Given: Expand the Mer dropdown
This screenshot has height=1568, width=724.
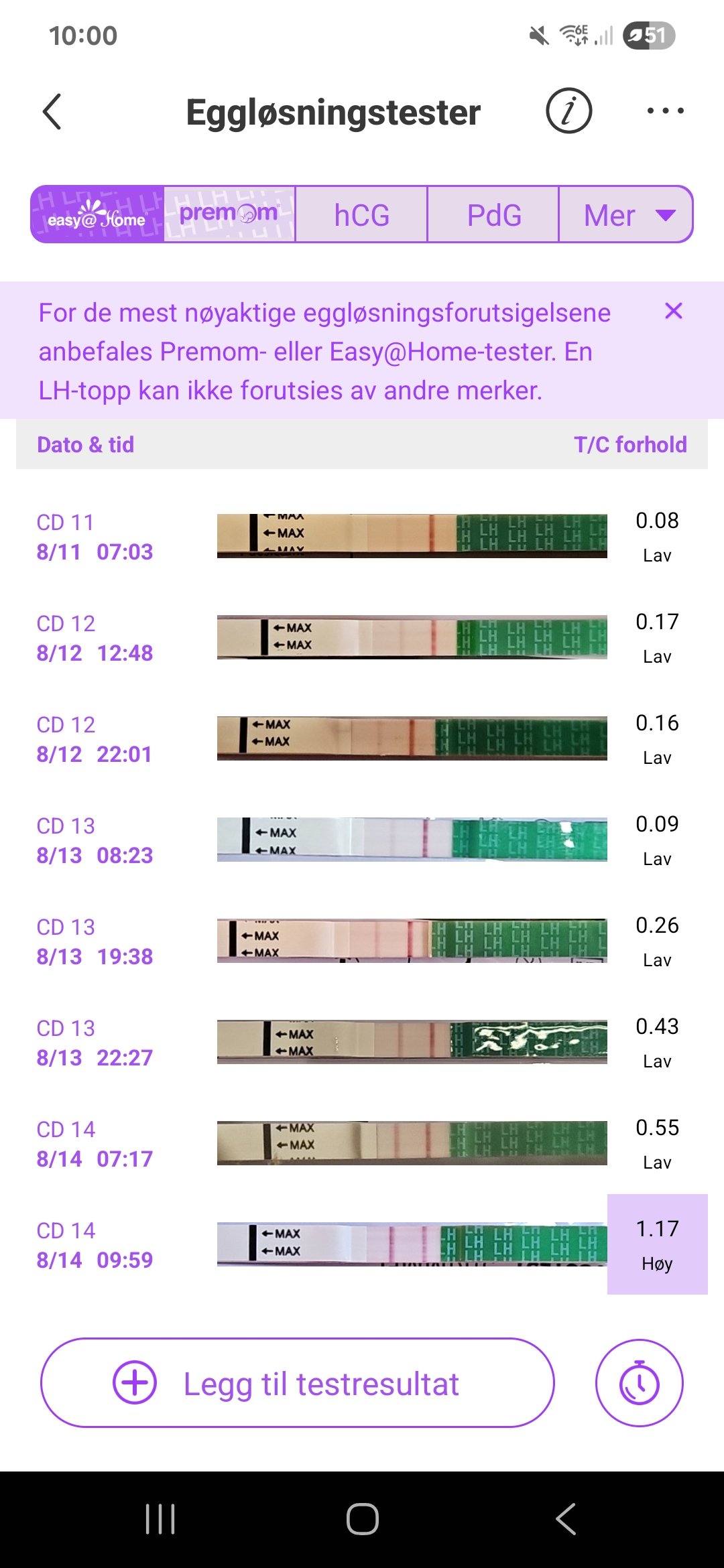Looking at the screenshot, I should 626,215.
